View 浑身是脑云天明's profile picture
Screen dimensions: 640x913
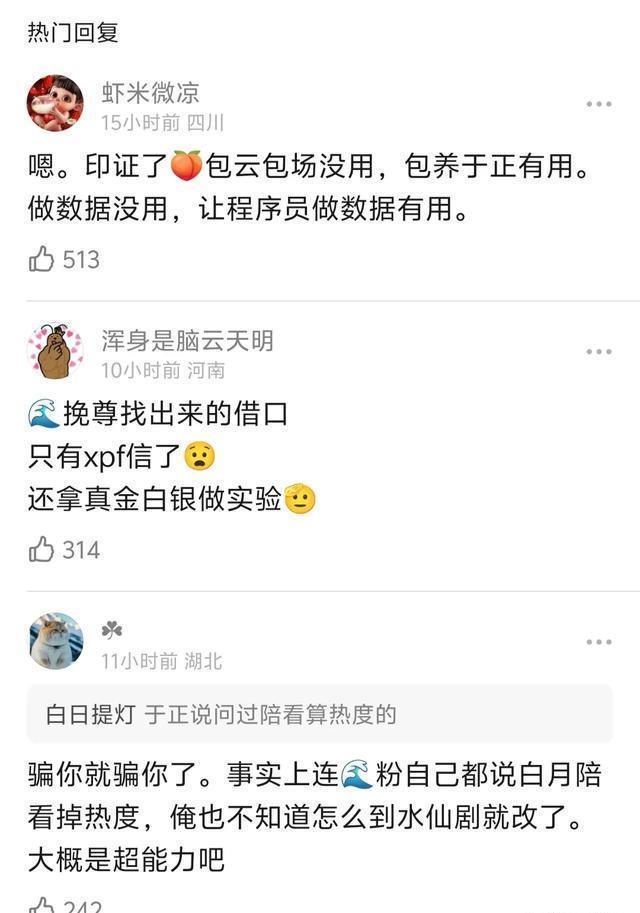[x=55, y=351]
